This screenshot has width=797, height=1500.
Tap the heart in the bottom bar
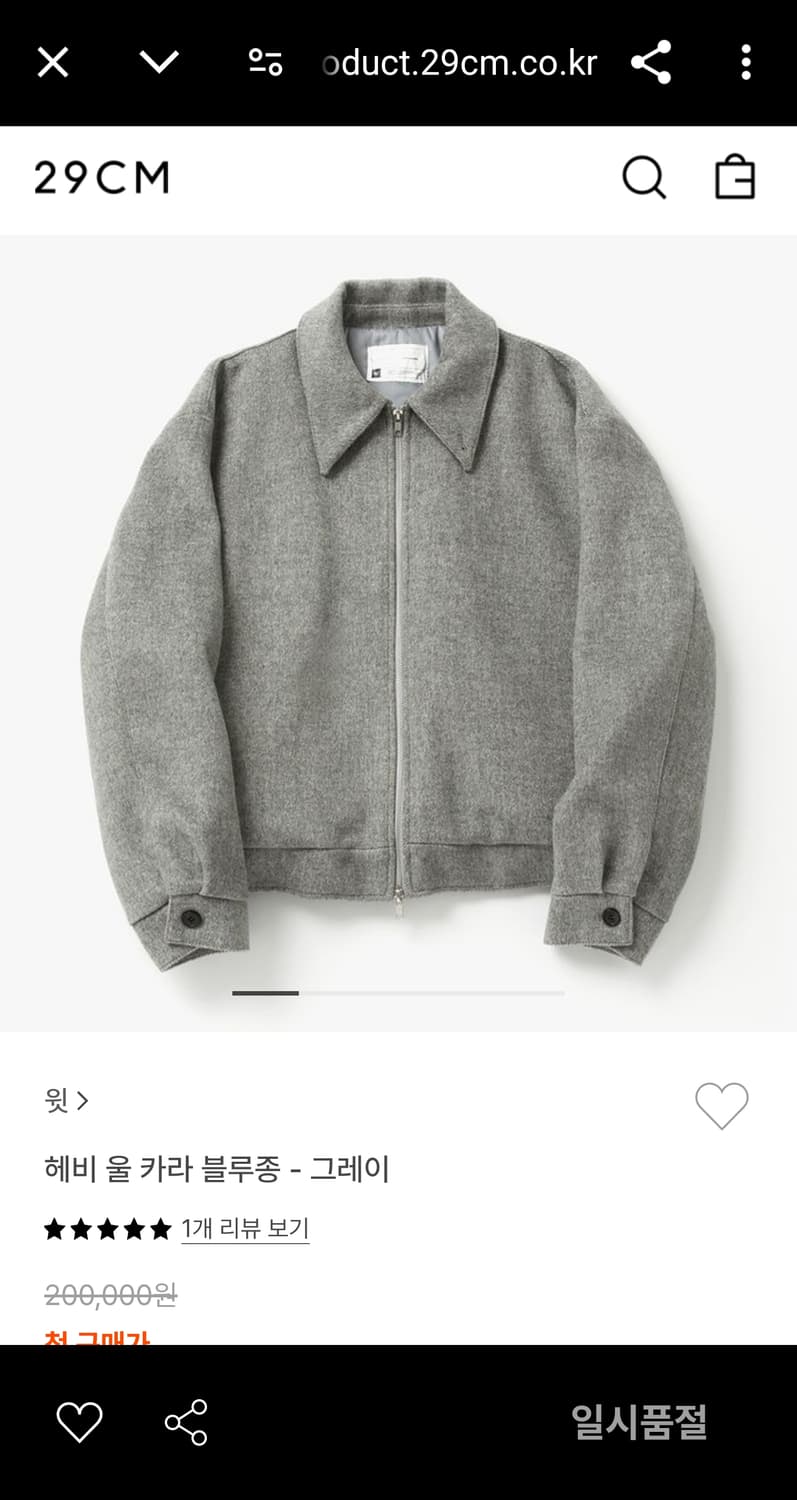tap(79, 1422)
